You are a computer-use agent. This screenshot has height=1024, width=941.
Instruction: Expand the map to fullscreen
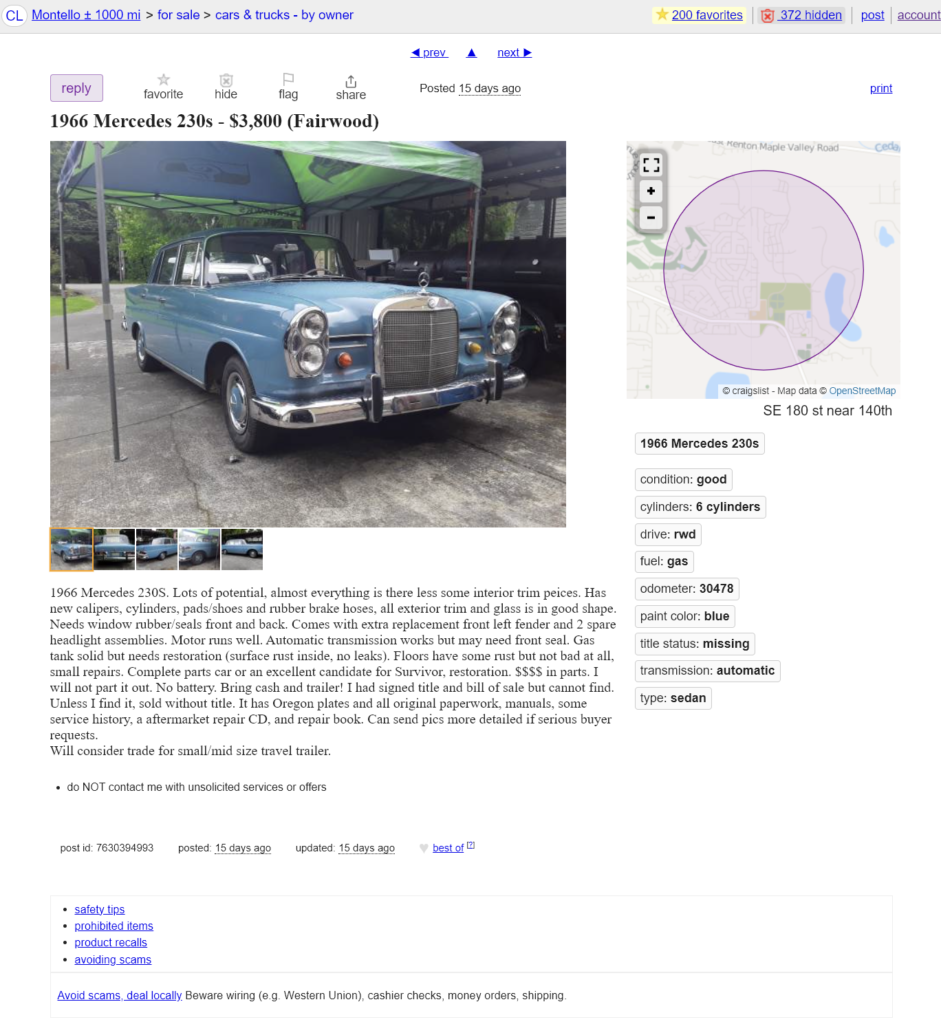[x=651, y=165]
